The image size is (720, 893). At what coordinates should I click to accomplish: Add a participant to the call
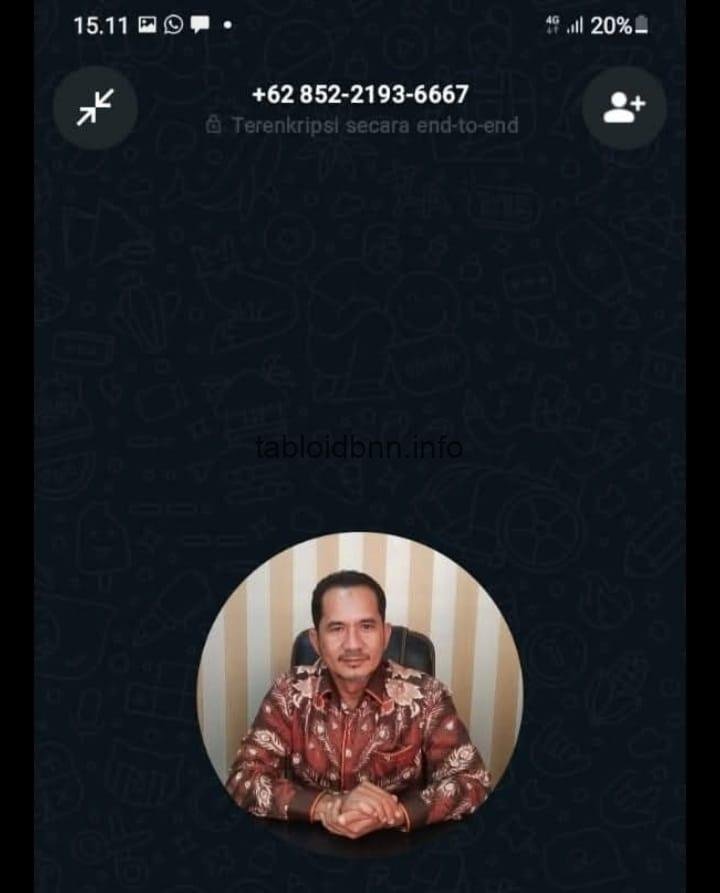[x=624, y=108]
